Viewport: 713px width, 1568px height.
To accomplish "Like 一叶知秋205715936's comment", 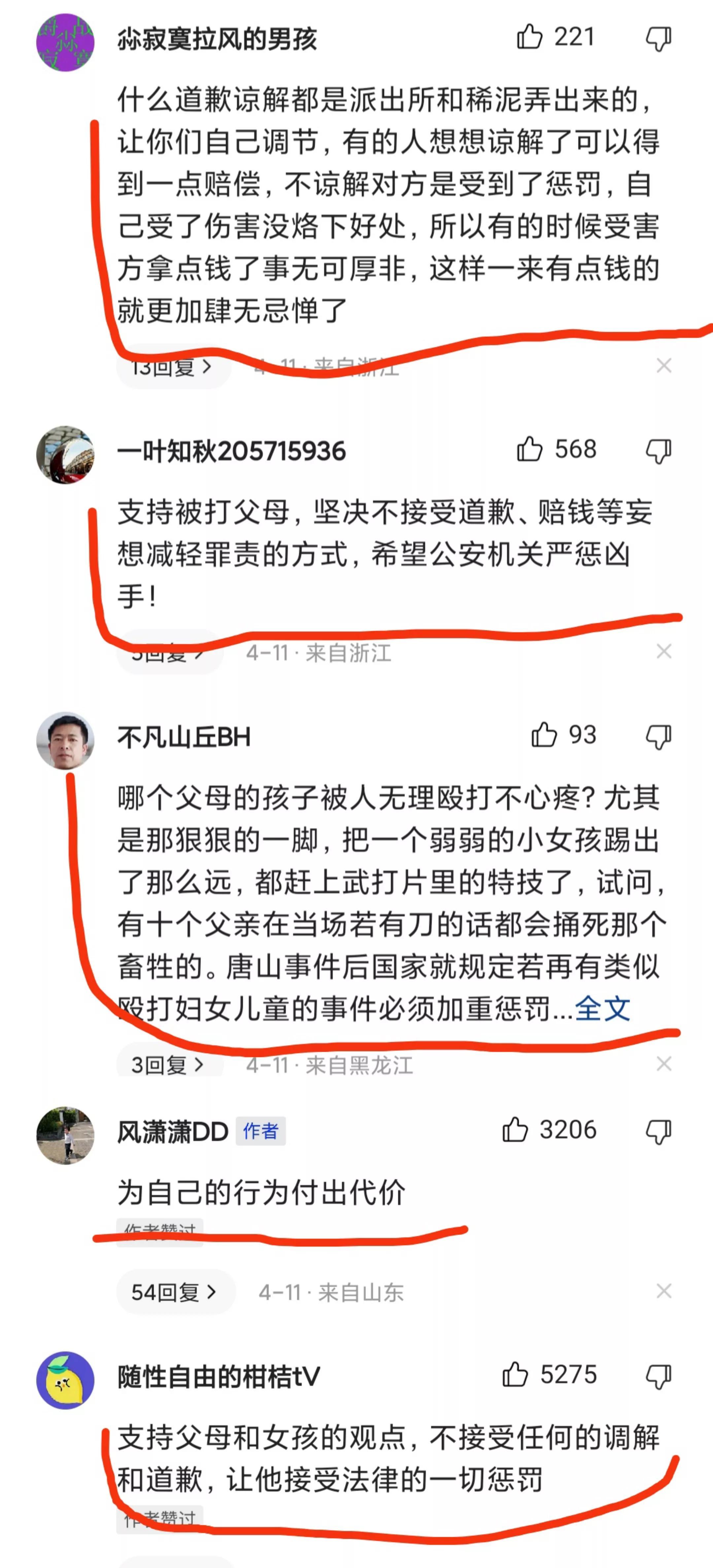I will (530, 450).
